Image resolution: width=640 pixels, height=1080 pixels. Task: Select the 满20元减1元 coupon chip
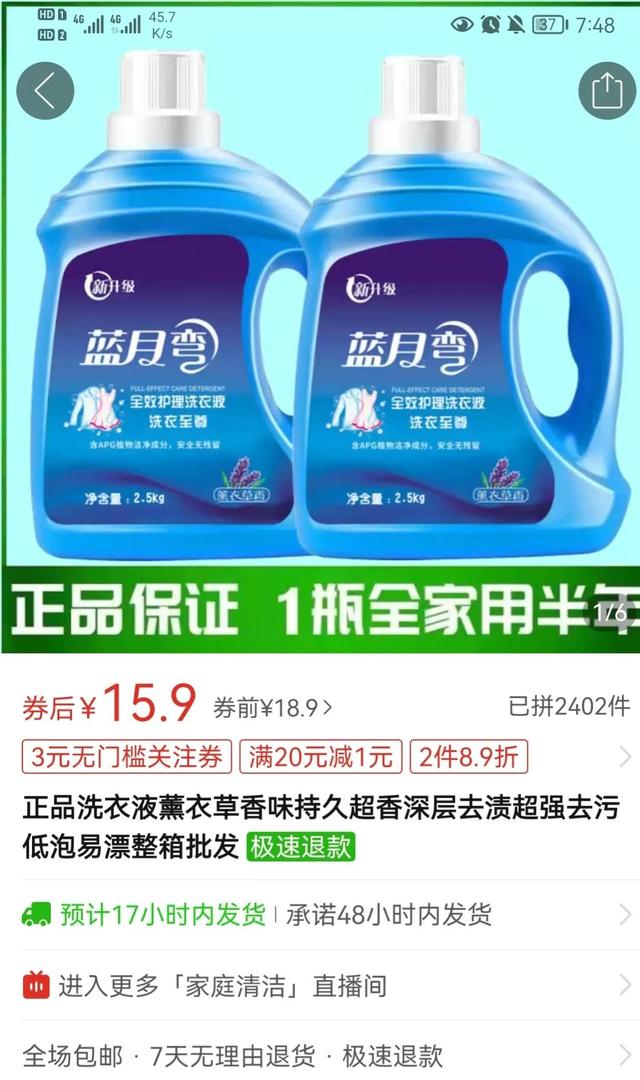coord(320,757)
